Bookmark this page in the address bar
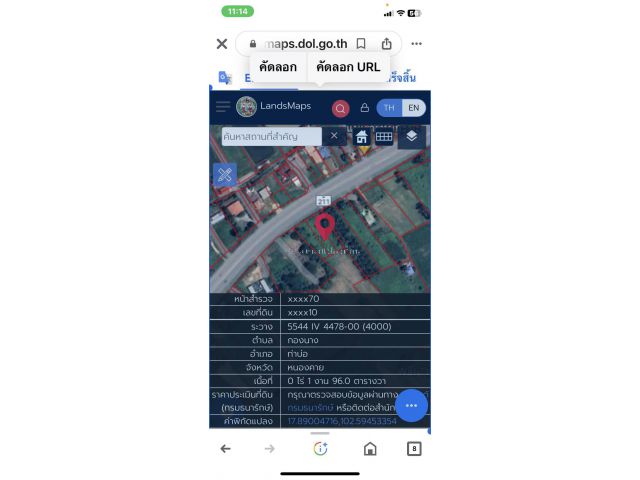The image size is (640, 480). (x=360, y=44)
